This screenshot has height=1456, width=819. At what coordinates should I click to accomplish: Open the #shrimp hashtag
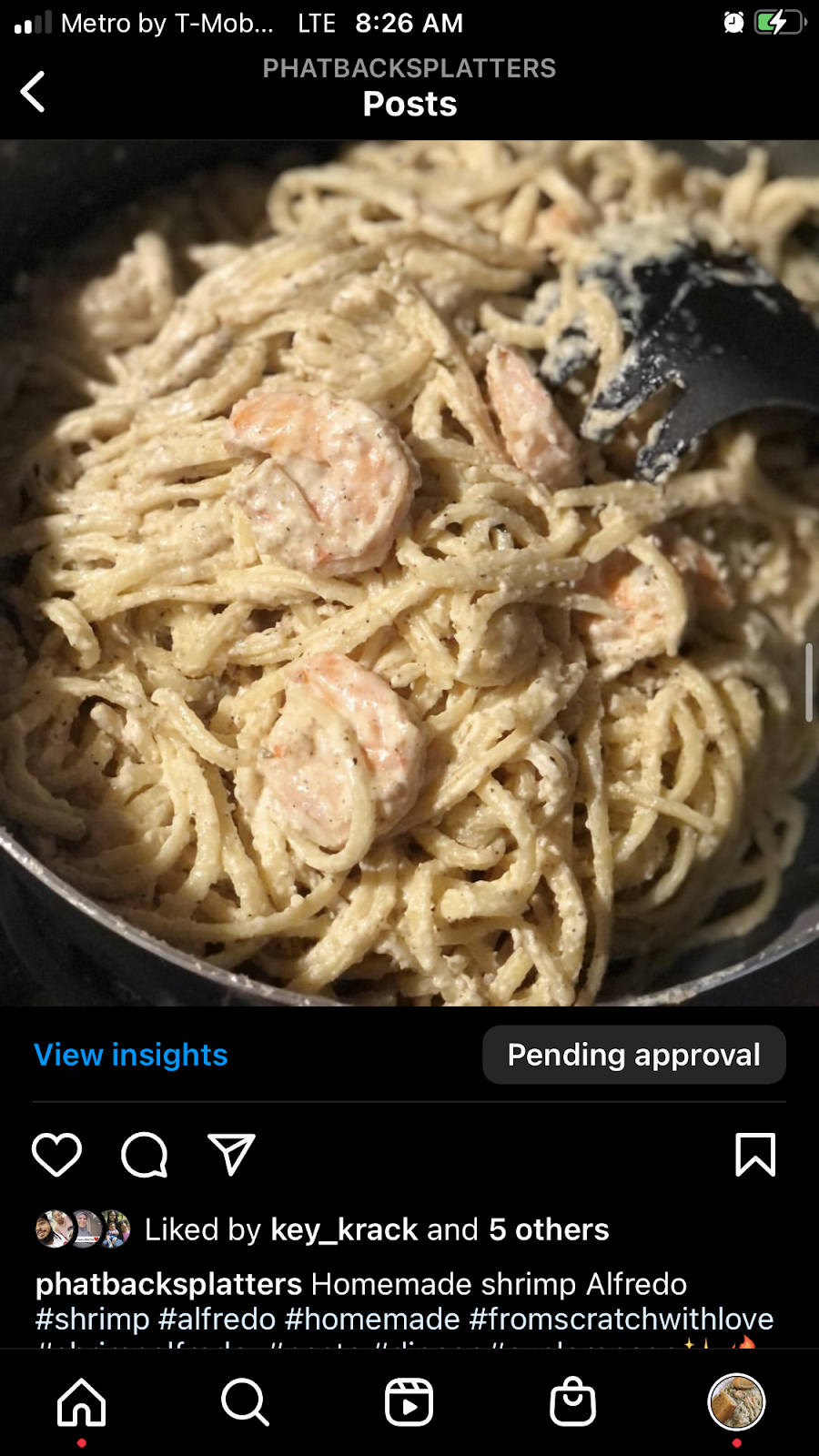pyautogui.click(x=92, y=1319)
